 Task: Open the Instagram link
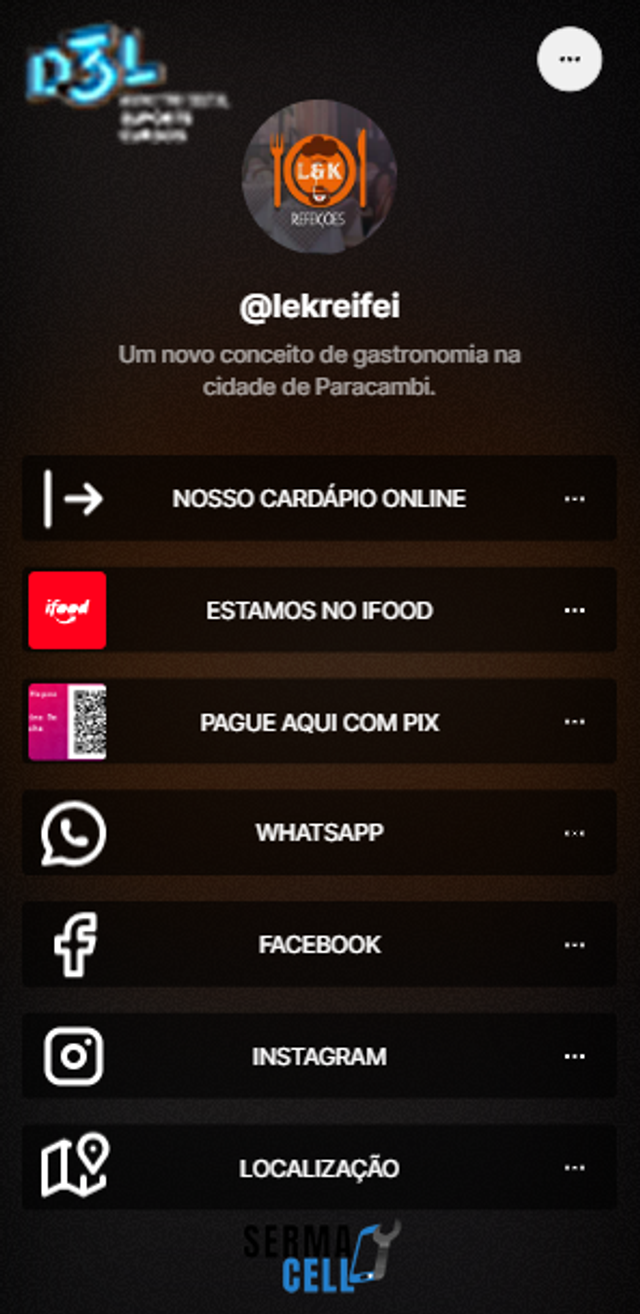pos(319,1056)
